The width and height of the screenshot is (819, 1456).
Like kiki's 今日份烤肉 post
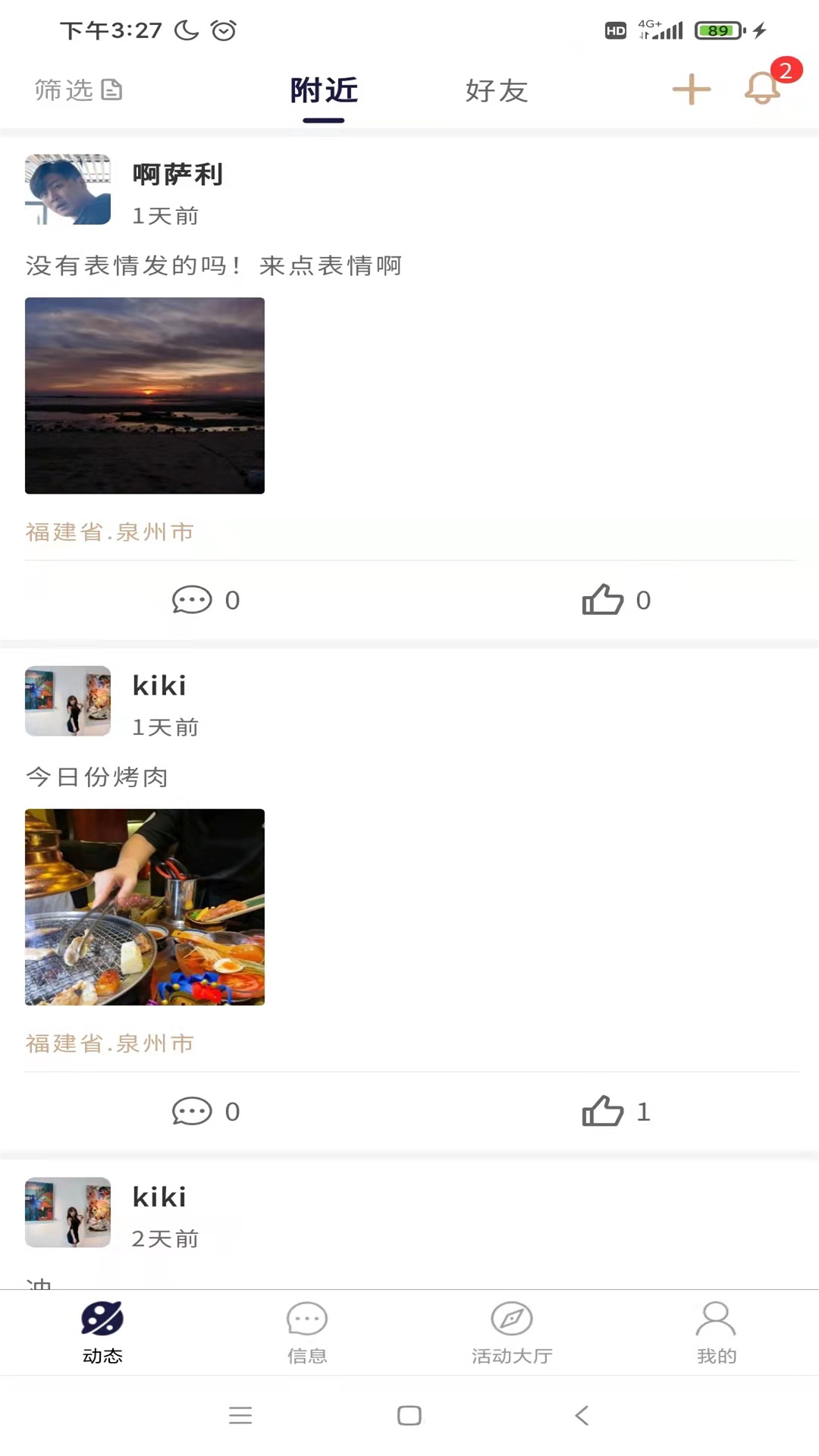click(615, 1112)
